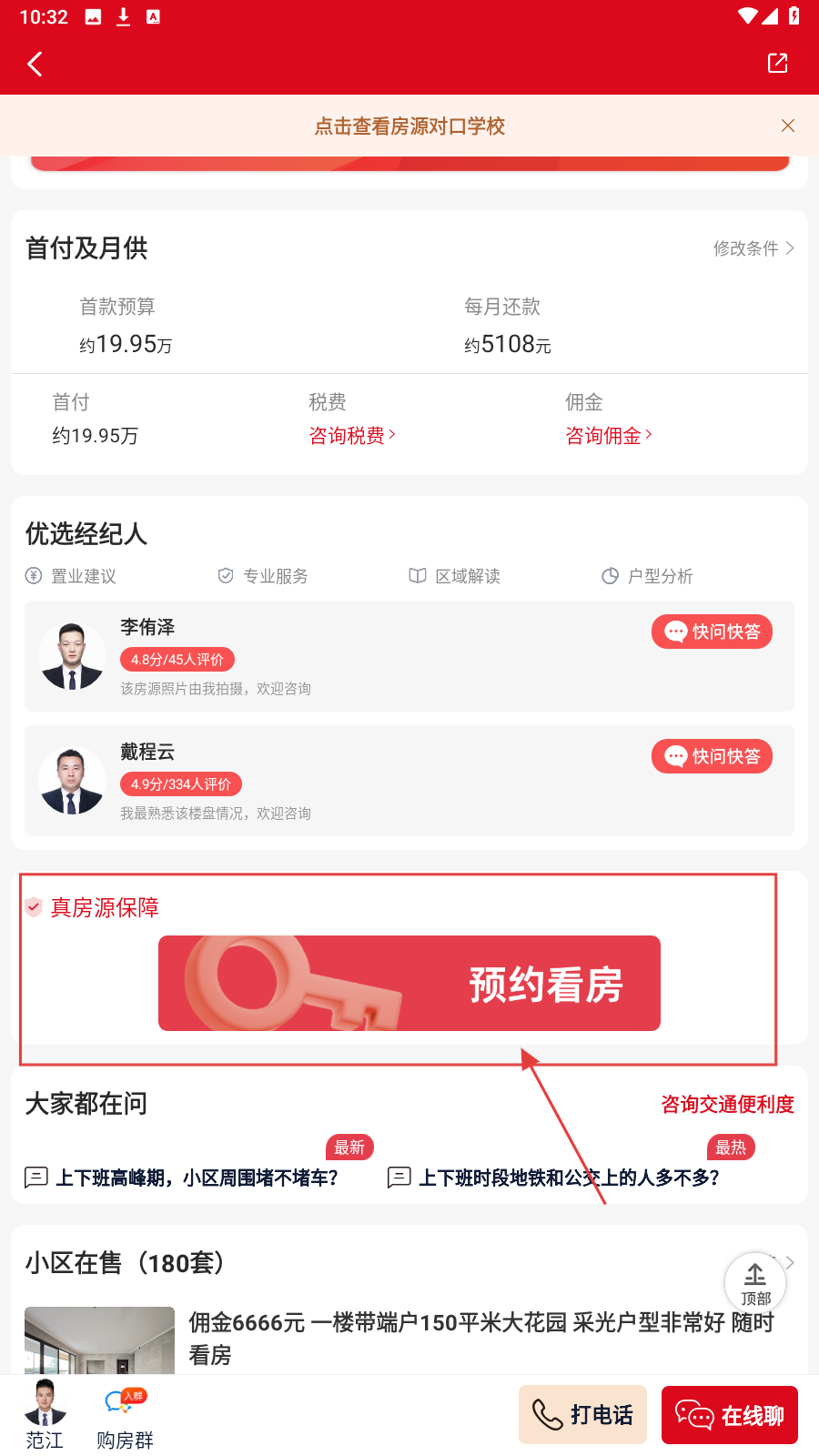Tap the 预约看房 banner button
Image resolution: width=819 pixels, height=1456 pixels.
pyautogui.click(x=409, y=984)
